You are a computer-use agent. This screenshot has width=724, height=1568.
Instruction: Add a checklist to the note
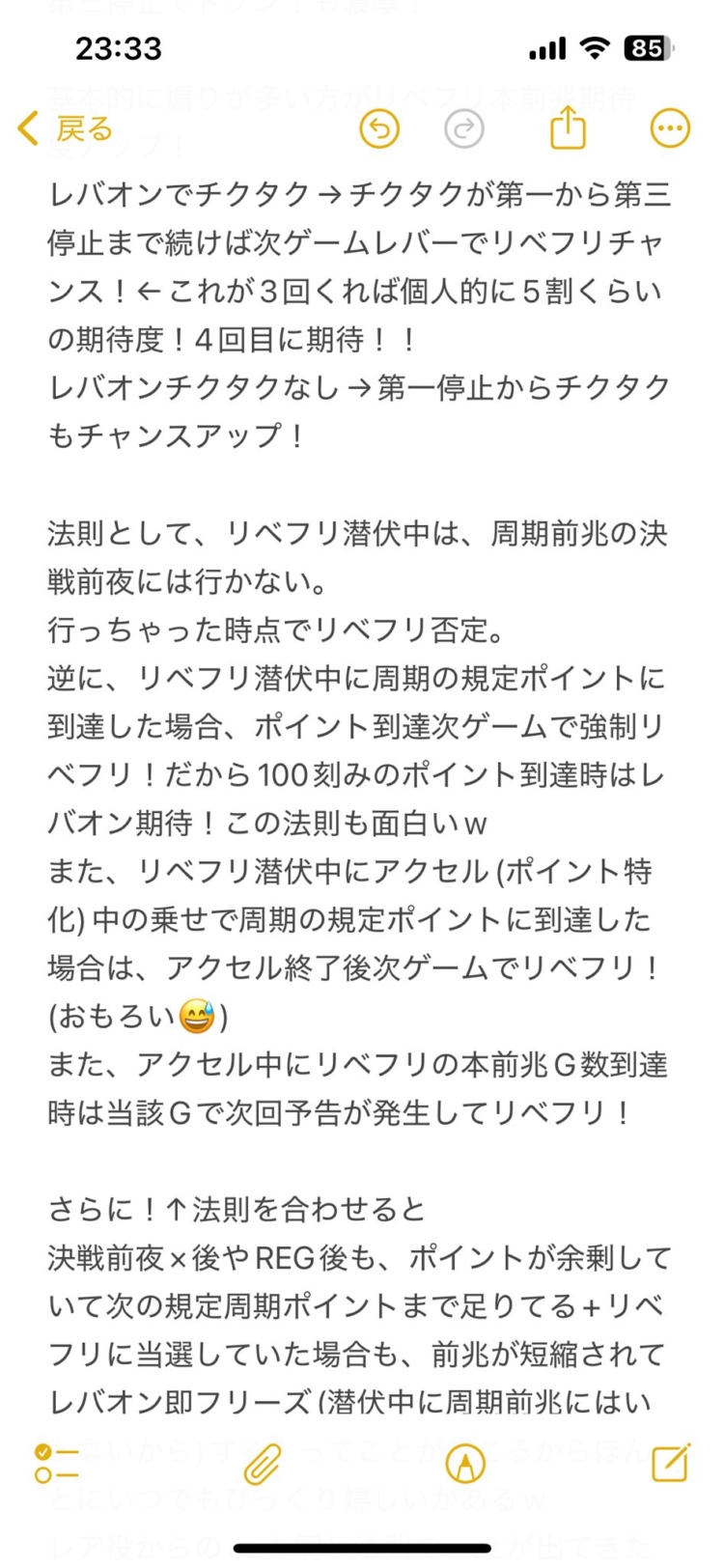pyautogui.click(x=56, y=1464)
